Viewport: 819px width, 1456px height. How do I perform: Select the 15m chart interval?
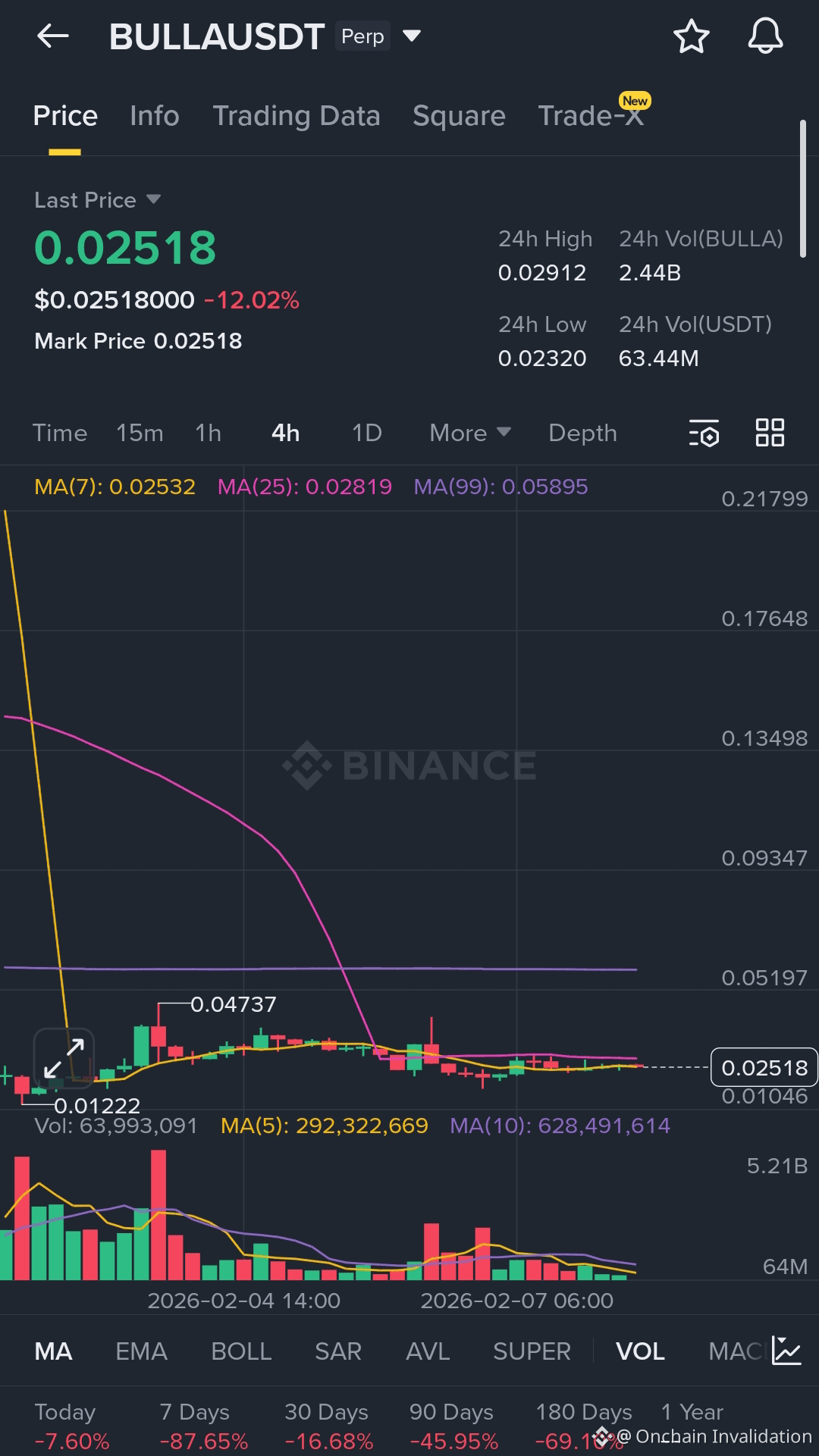coord(140,433)
